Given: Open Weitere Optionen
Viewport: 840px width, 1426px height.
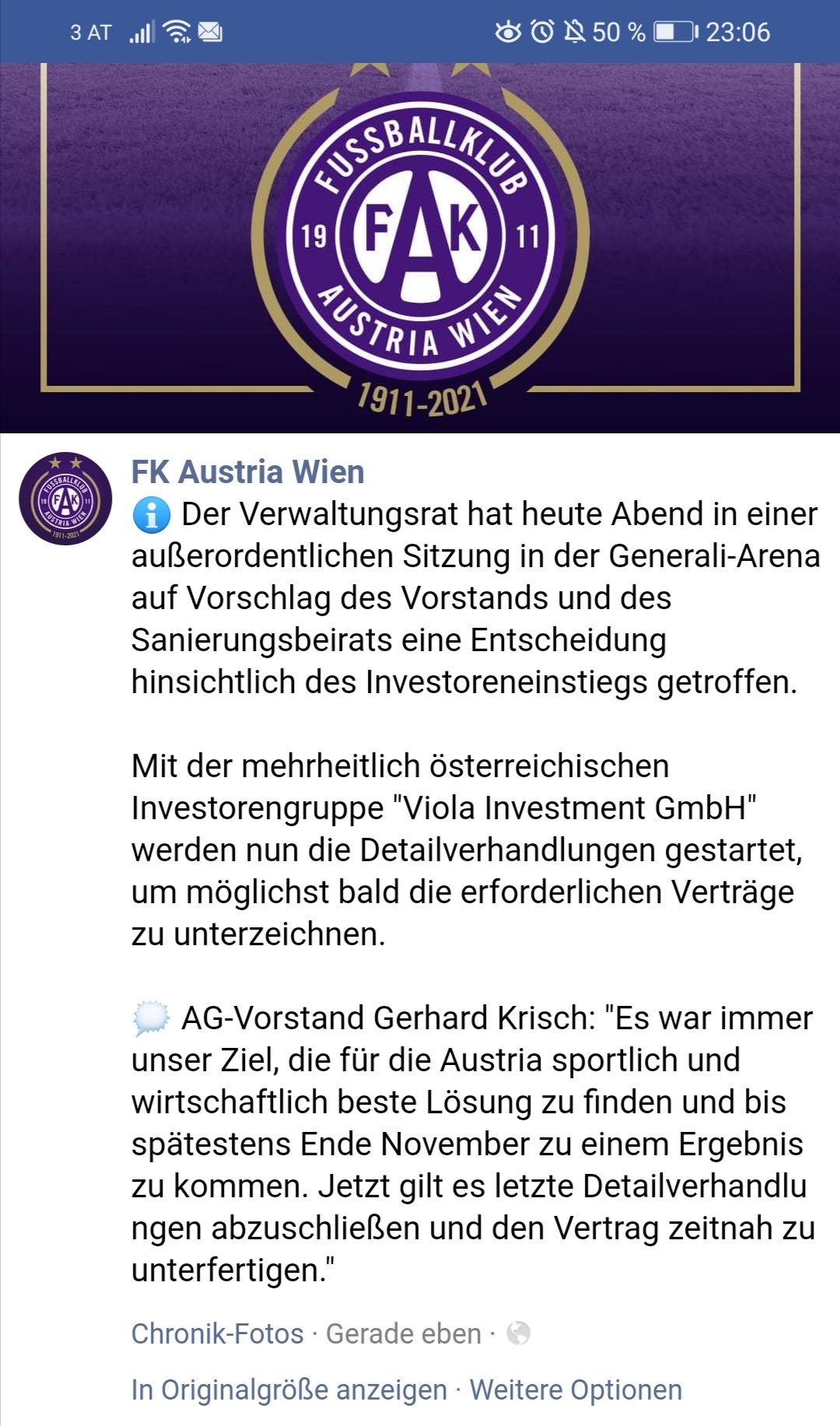Looking at the screenshot, I should (x=576, y=1389).
